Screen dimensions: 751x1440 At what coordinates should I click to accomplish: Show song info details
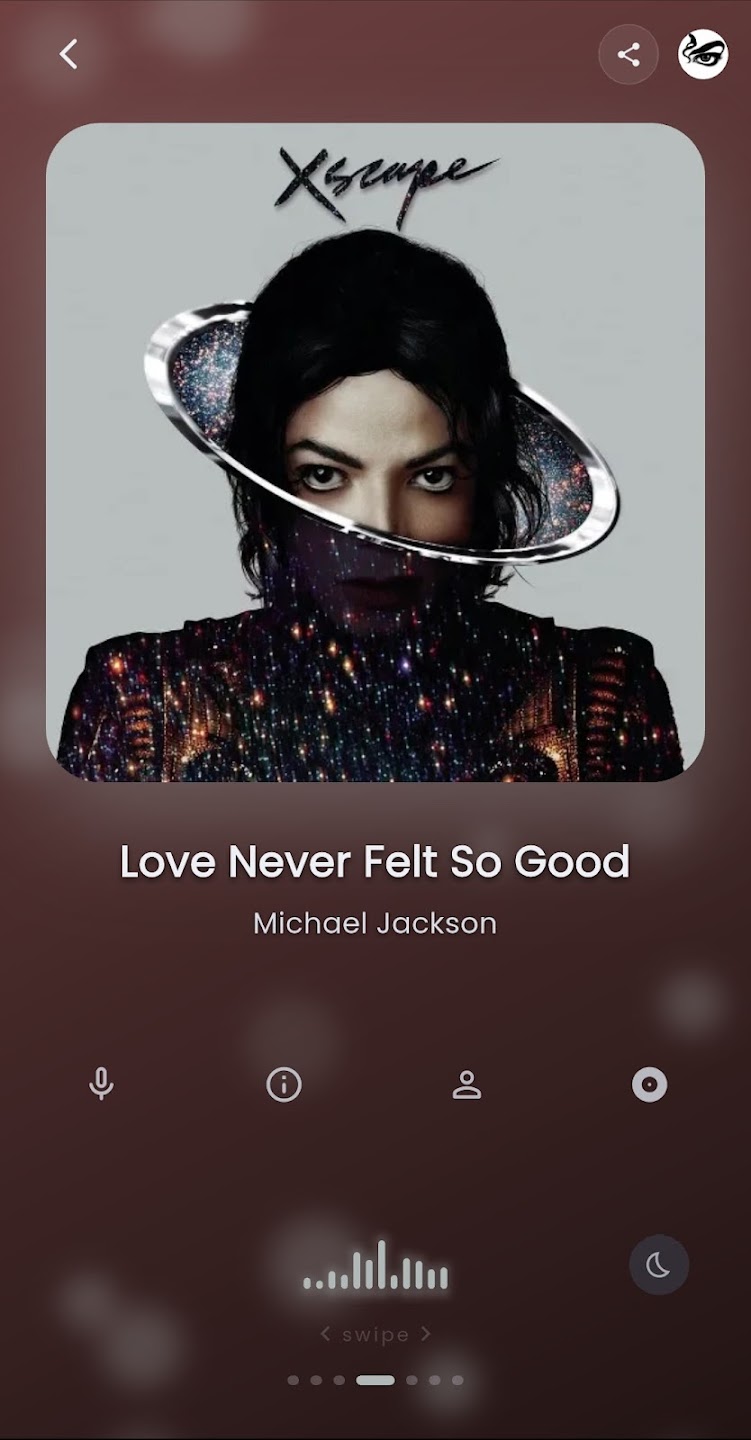pos(284,1084)
